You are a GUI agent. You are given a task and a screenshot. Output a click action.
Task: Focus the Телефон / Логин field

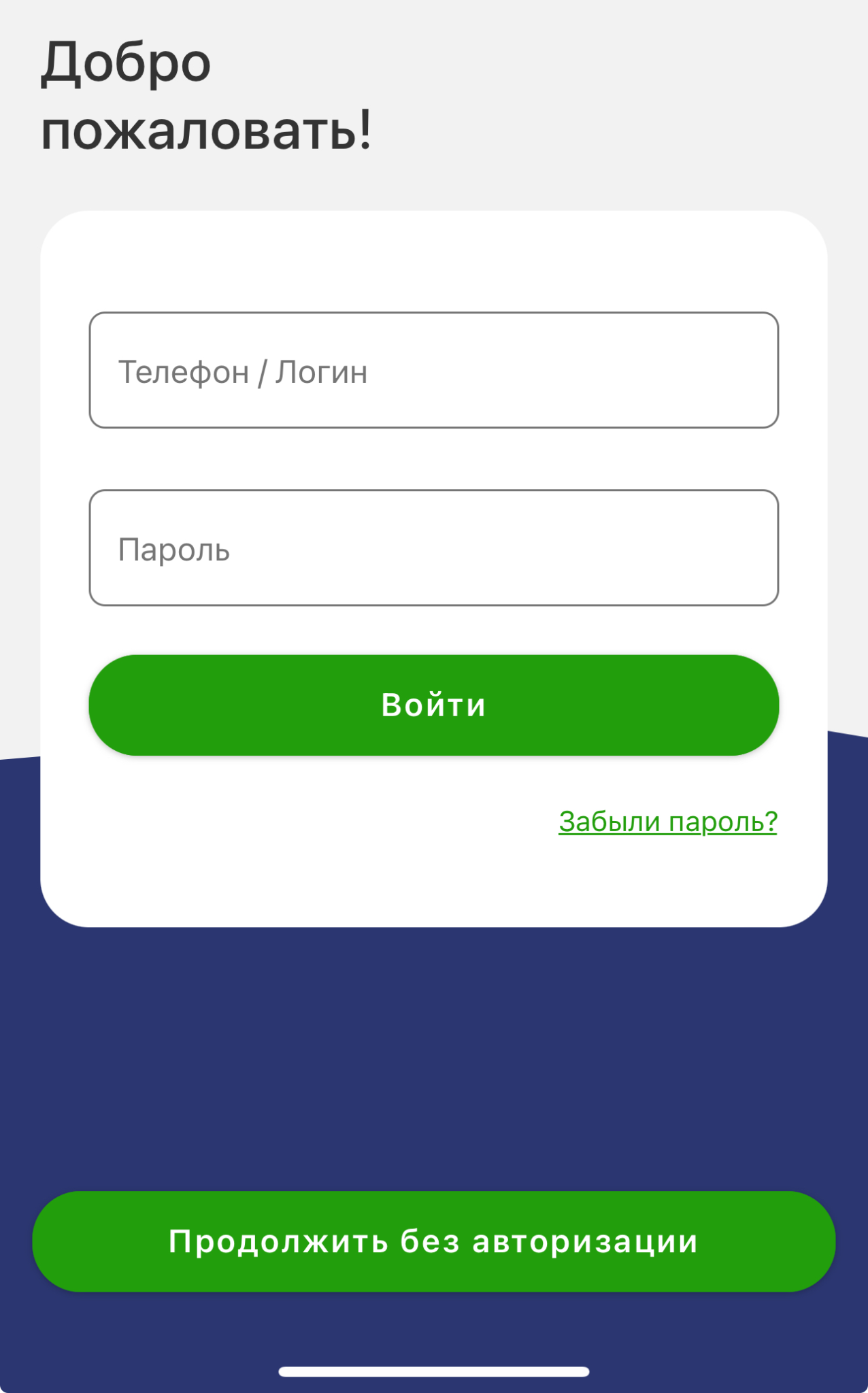point(433,371)
